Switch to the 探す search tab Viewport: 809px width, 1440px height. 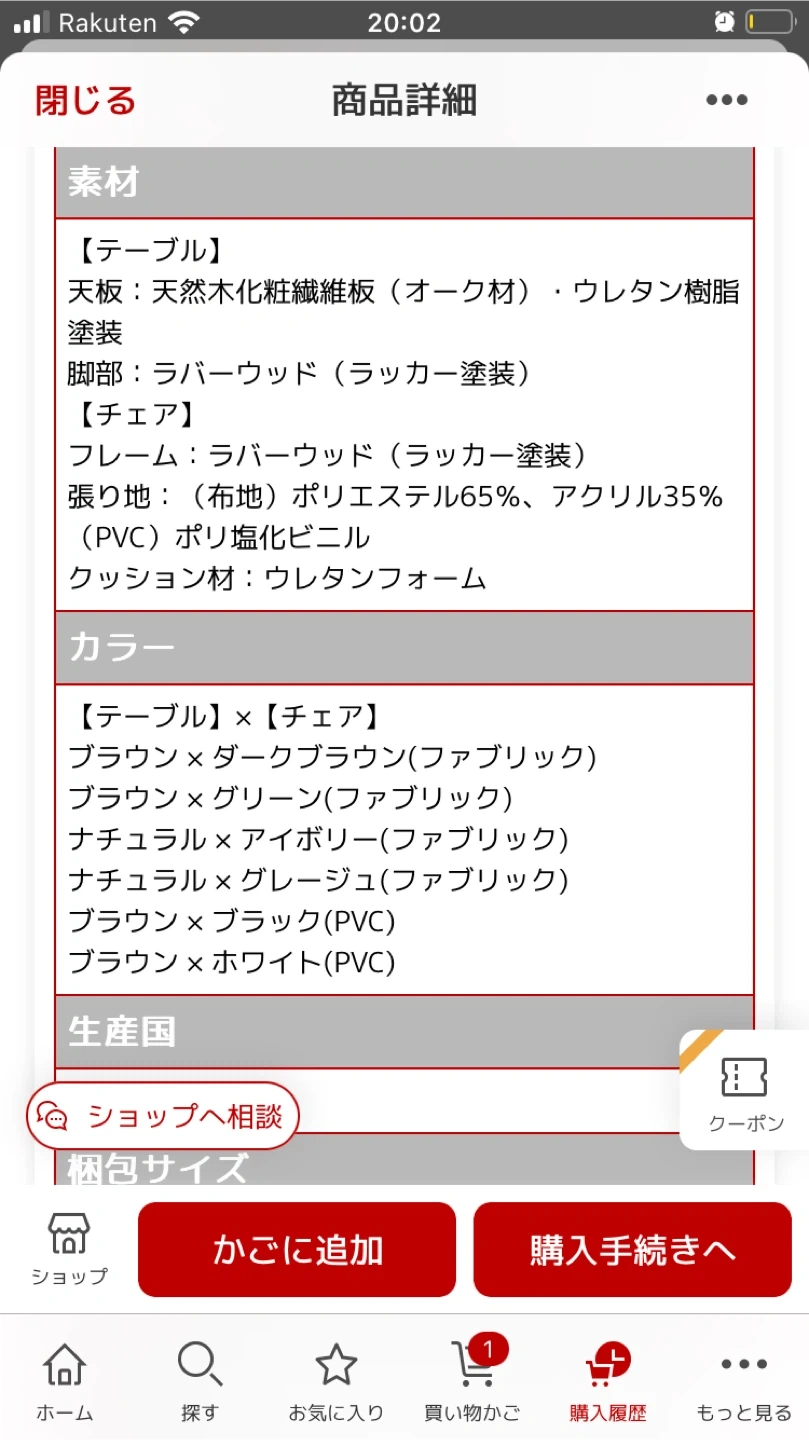pyautogui.click(x=199, y=1380)
